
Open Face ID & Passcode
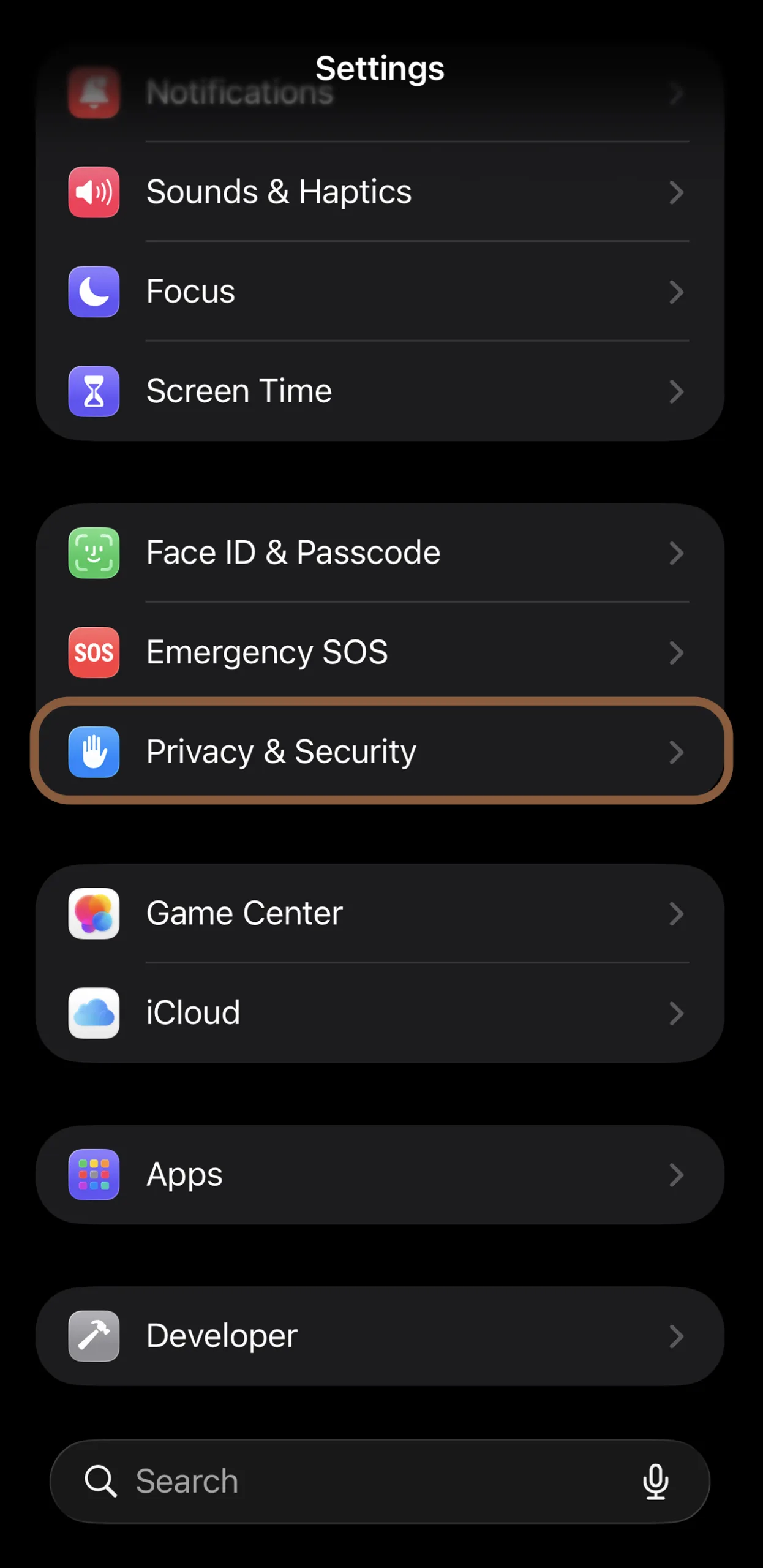click(380, 553)
